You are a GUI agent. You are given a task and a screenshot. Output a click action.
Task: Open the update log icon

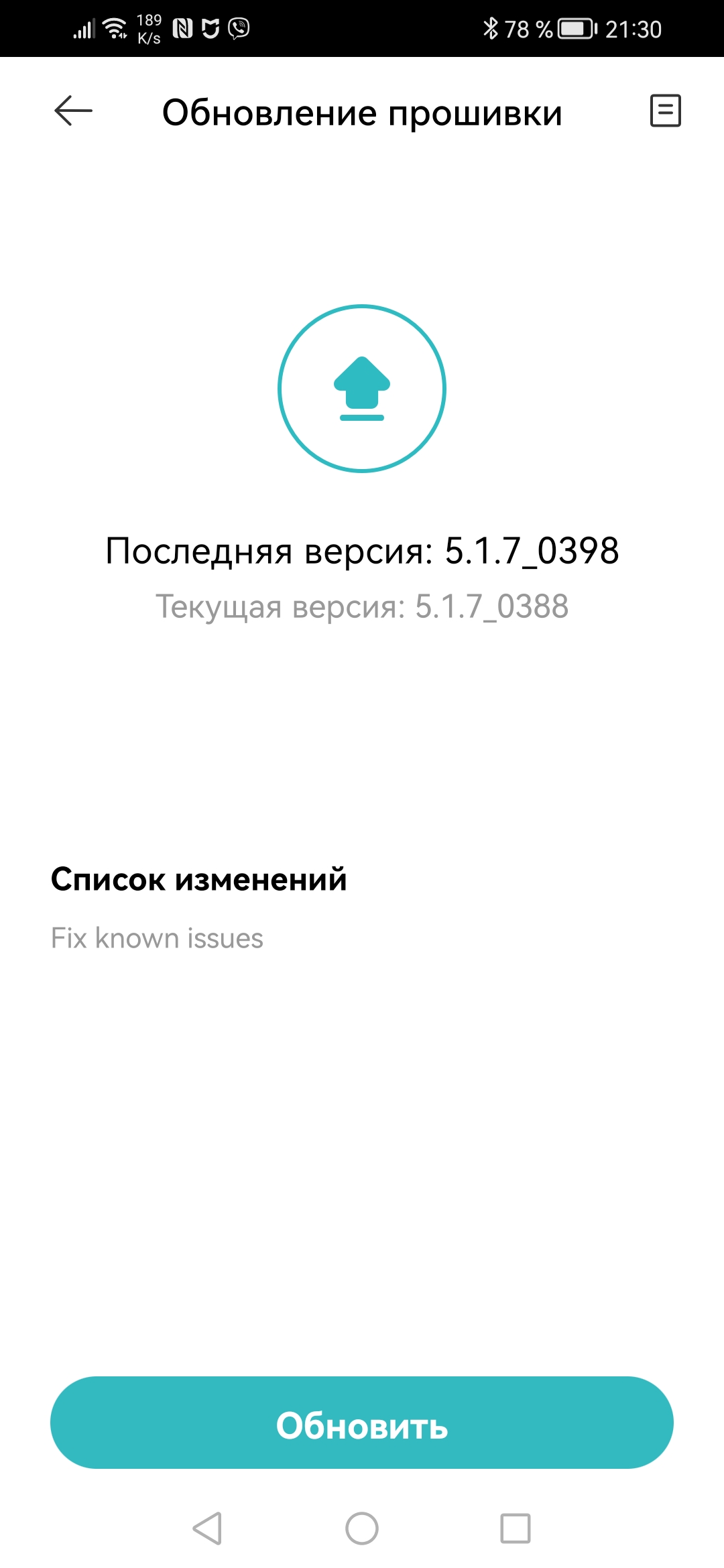[x=665, y=111]
